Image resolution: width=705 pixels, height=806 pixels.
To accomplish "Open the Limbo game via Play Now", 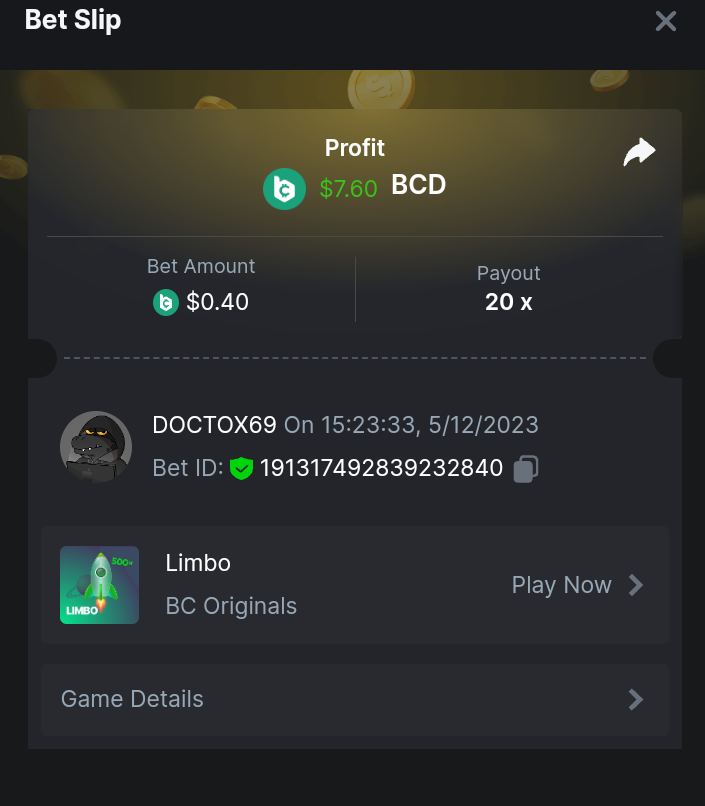I will point(577,585).
